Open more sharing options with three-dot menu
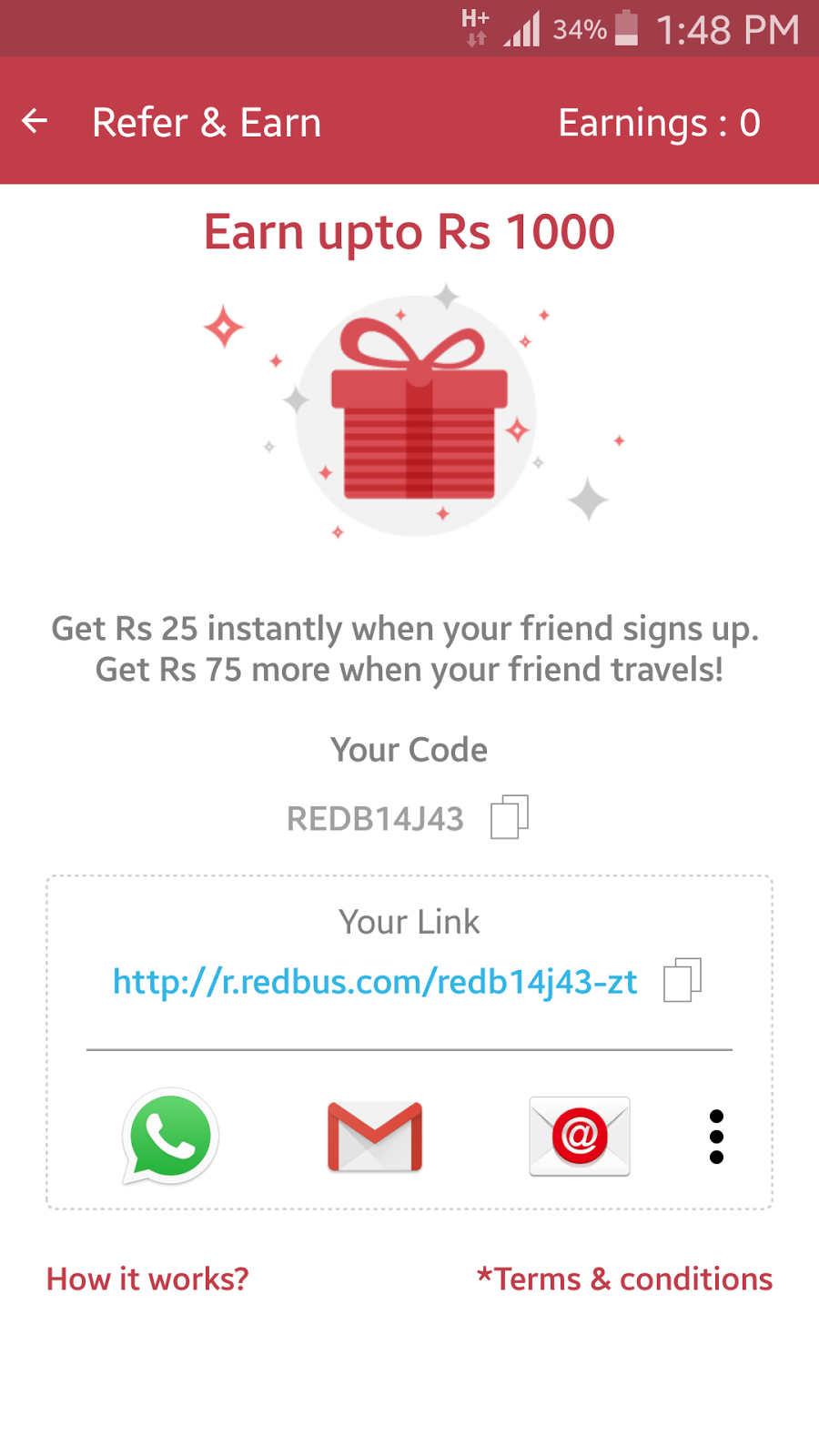 pos(717,1137)
